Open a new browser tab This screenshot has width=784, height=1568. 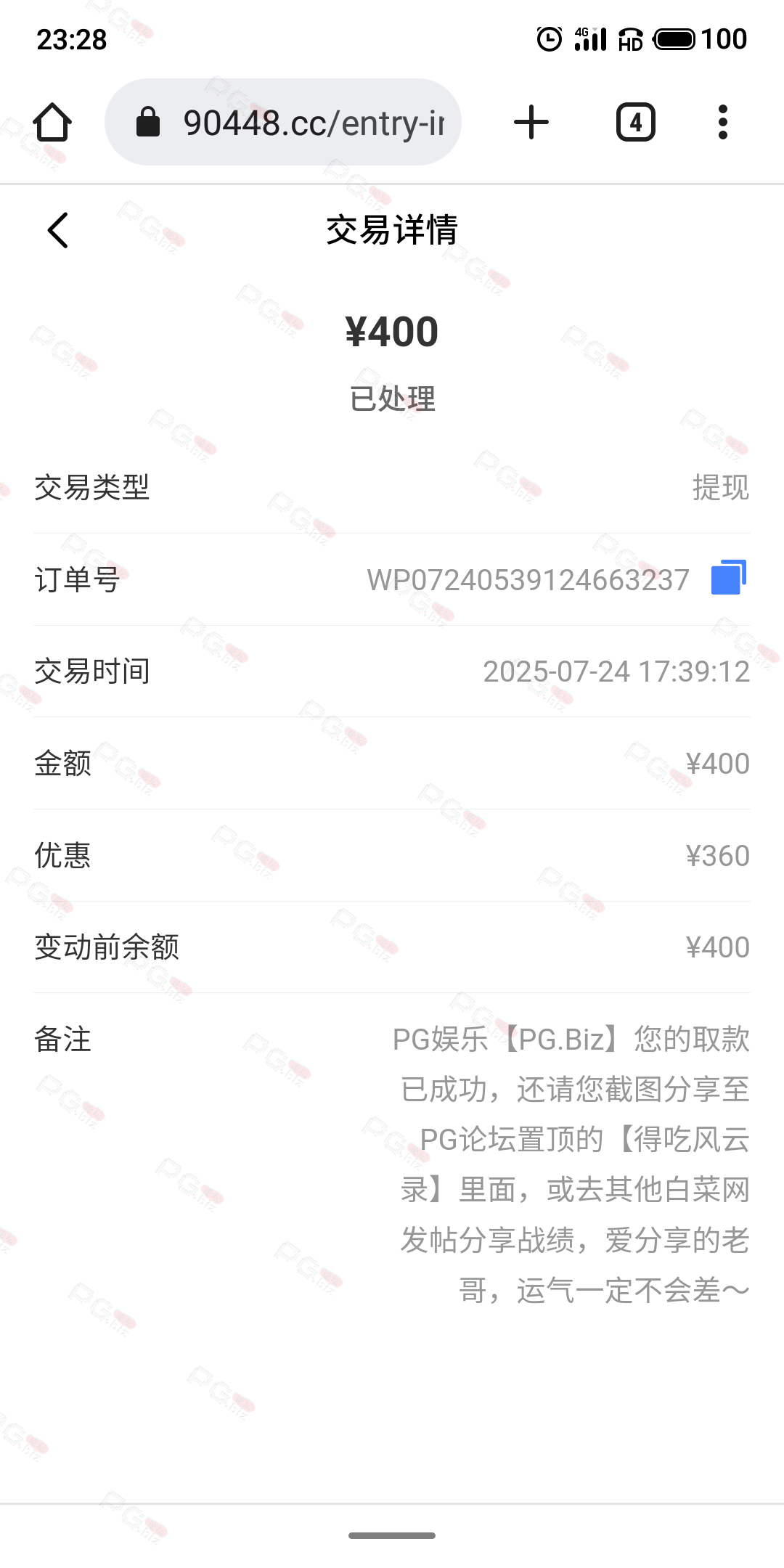pyautogui.click(x=531, y=122)
